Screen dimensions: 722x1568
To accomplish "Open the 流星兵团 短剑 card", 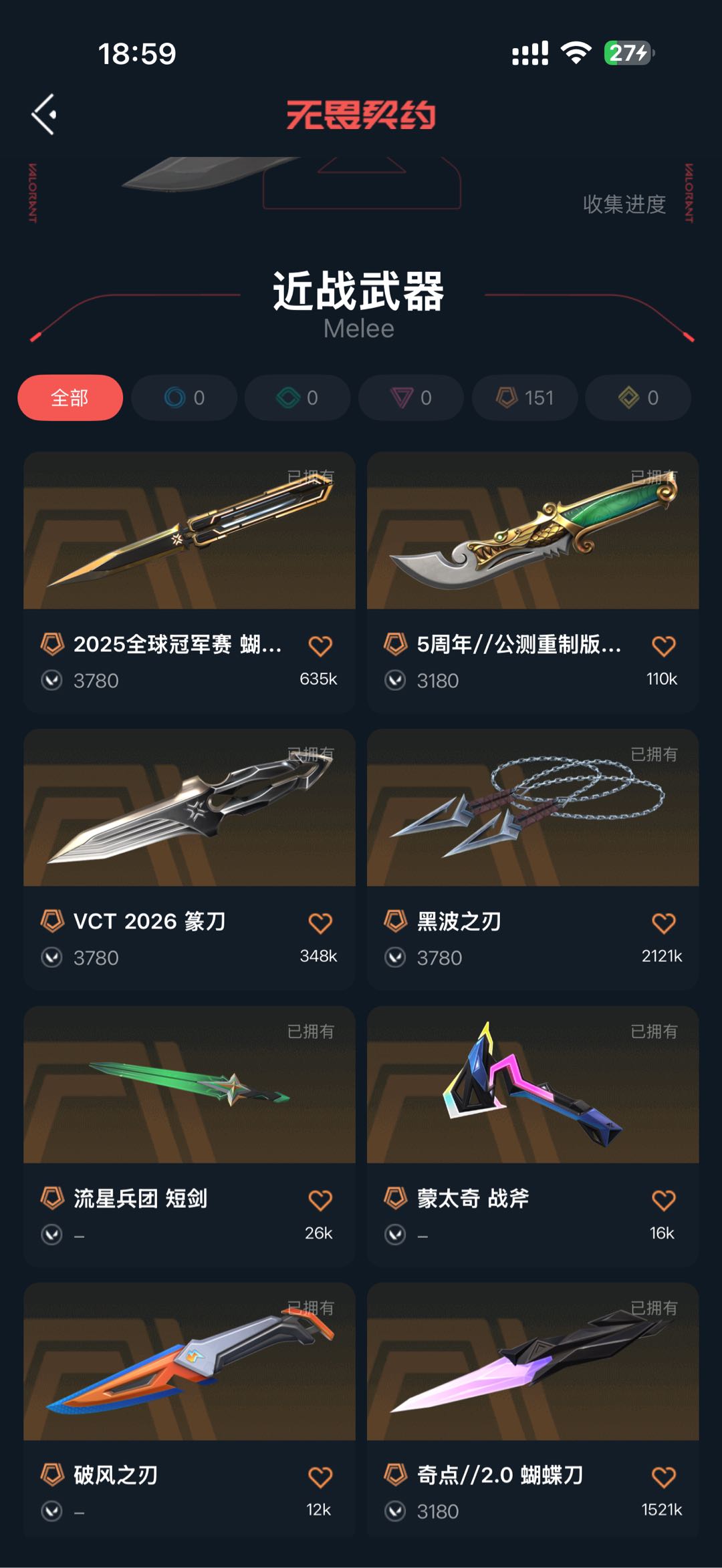I will [x=189, y=1136].
